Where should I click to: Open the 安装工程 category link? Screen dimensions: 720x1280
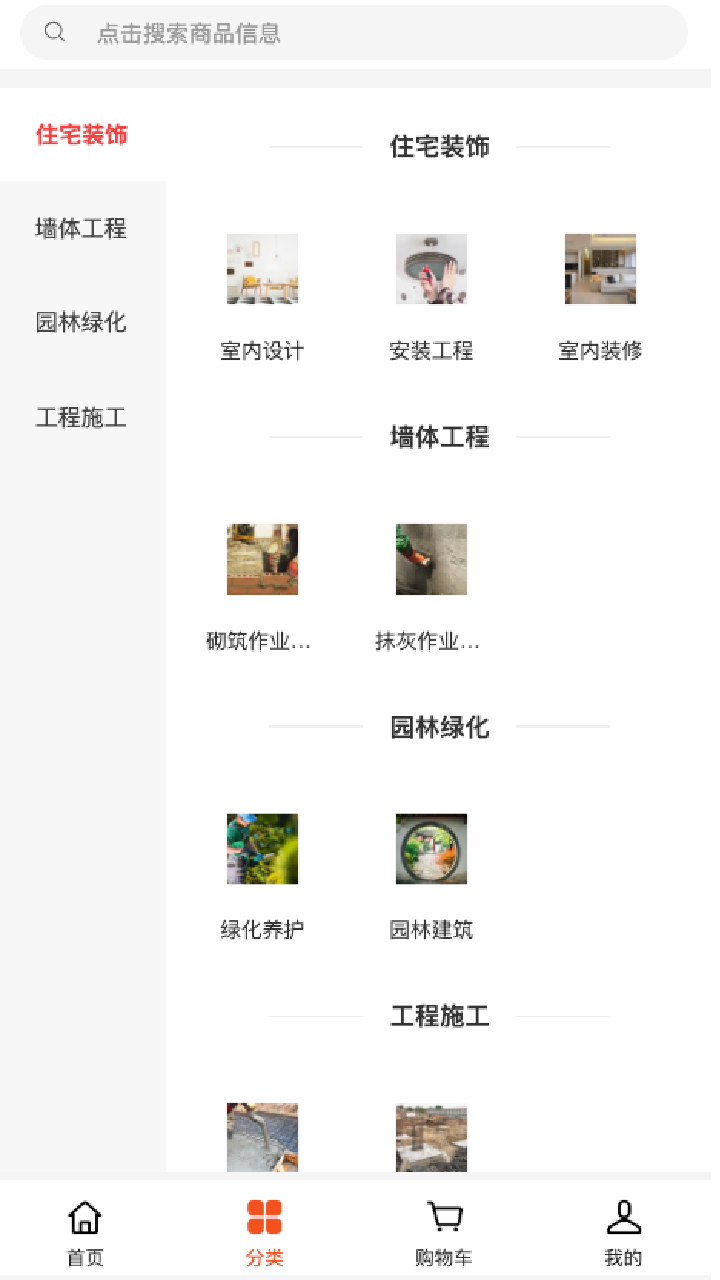click(x=431, y=351)
